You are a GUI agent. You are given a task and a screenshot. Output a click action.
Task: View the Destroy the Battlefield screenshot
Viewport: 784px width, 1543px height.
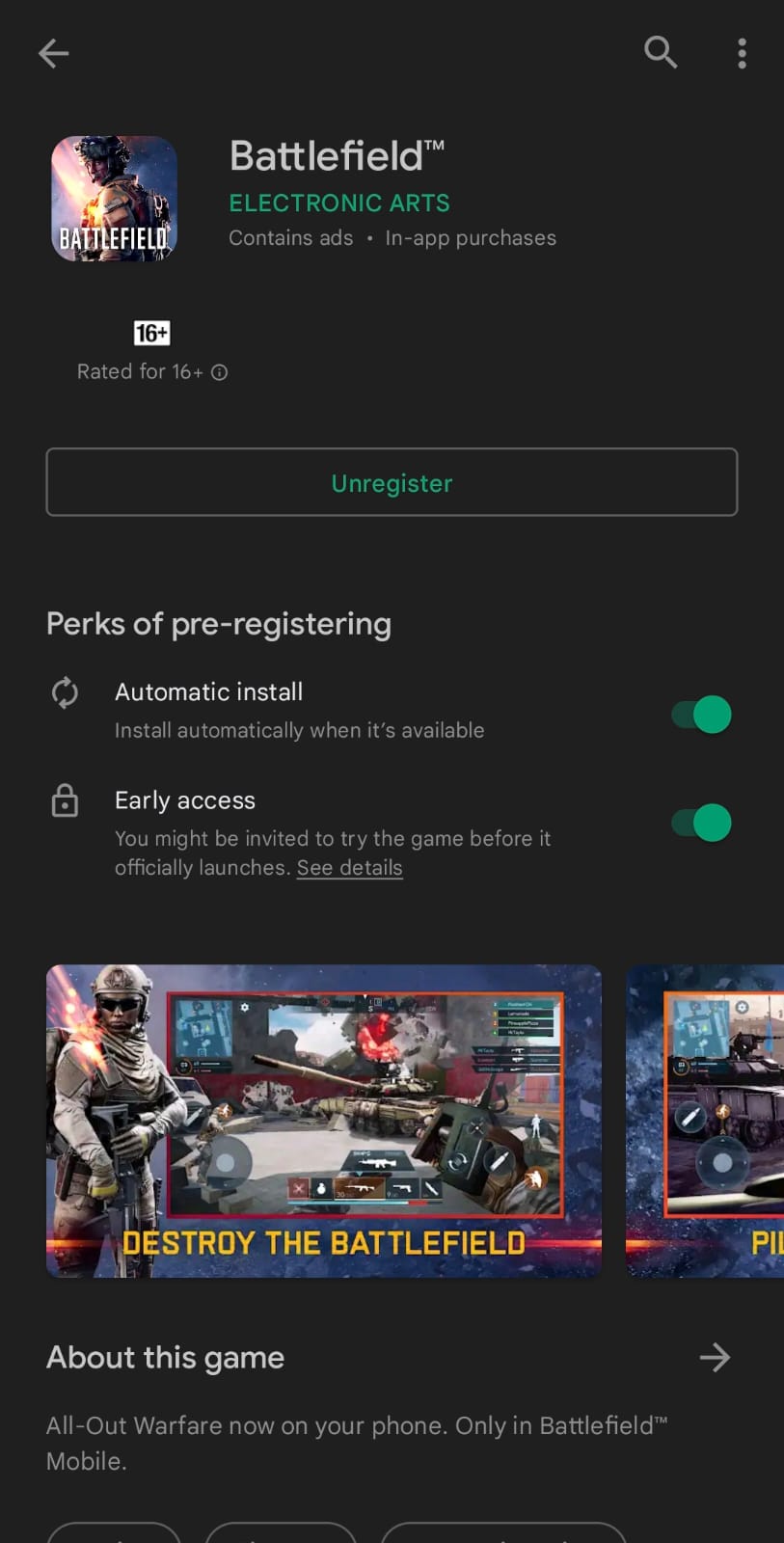[x=324, y=1121]
